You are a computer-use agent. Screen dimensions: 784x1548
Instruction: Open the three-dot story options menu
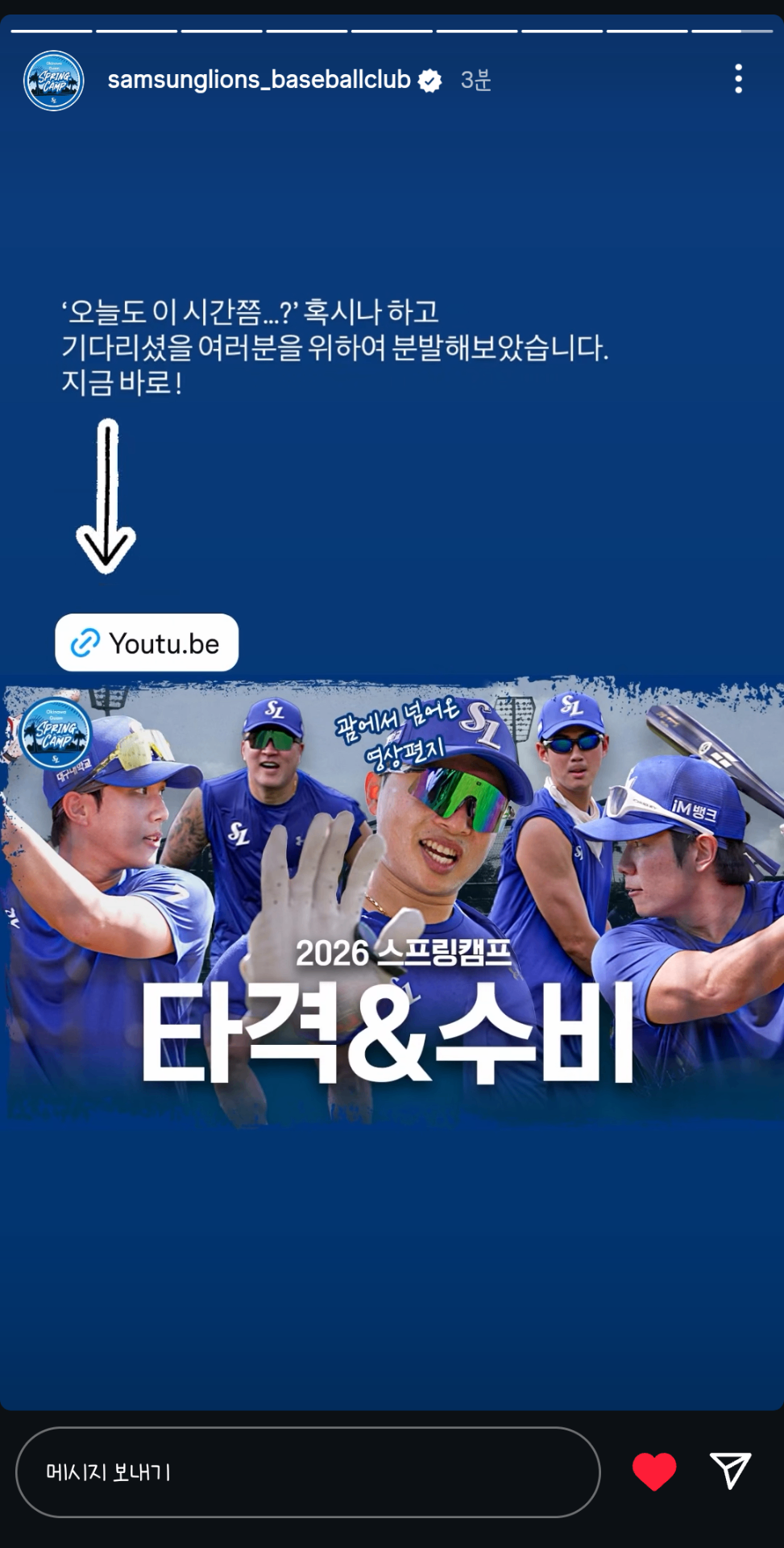click(738, 79)
